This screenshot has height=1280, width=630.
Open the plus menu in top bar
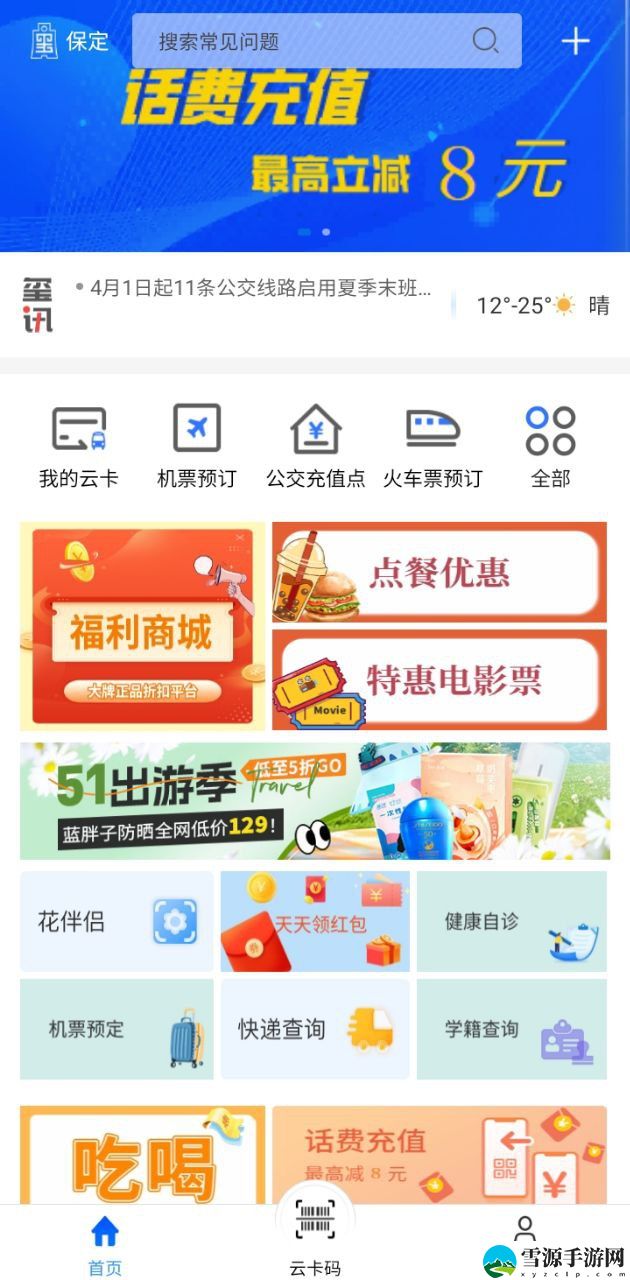click(x=575, y=41)
